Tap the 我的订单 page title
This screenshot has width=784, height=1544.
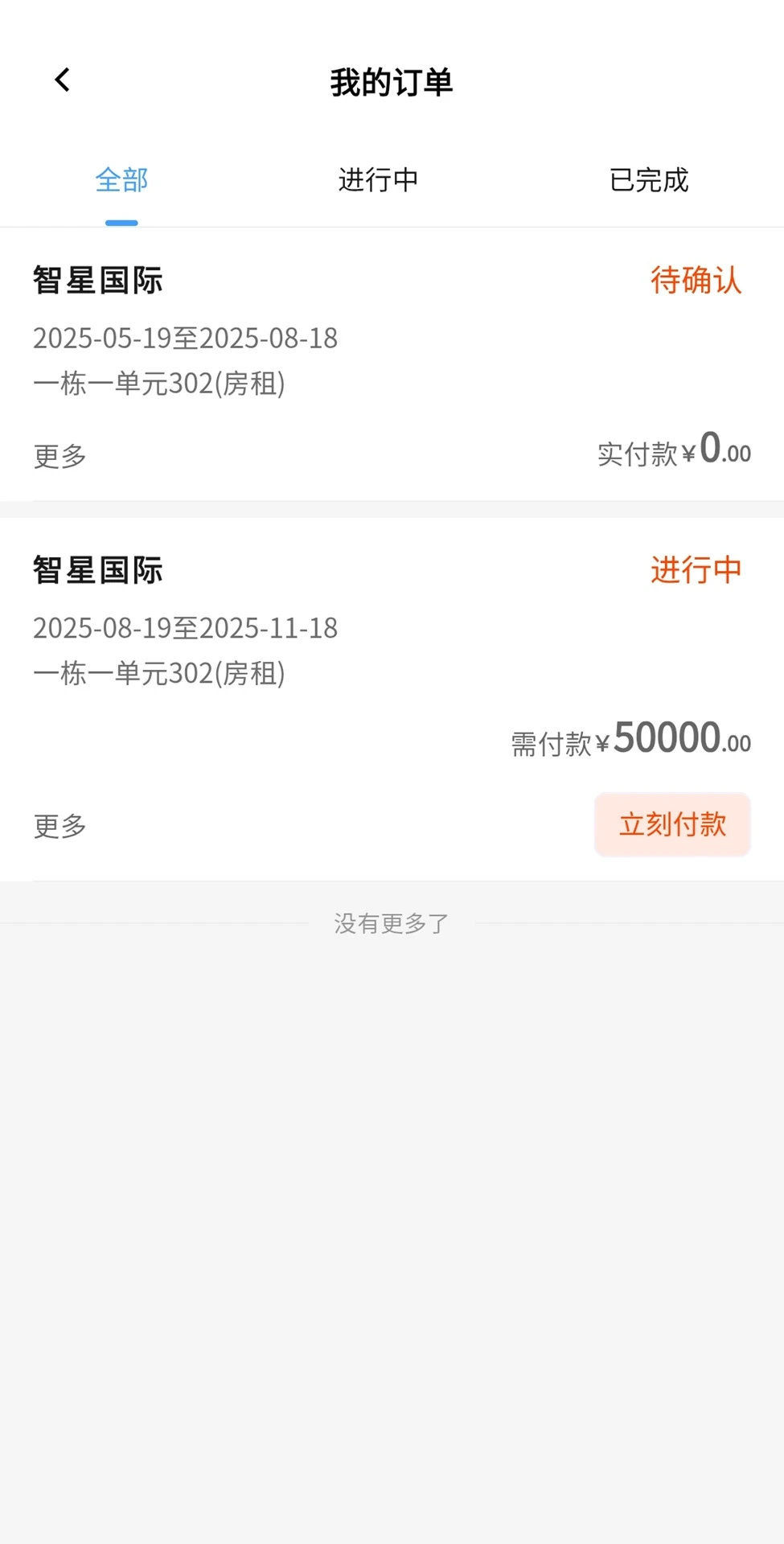coord(392,82)
